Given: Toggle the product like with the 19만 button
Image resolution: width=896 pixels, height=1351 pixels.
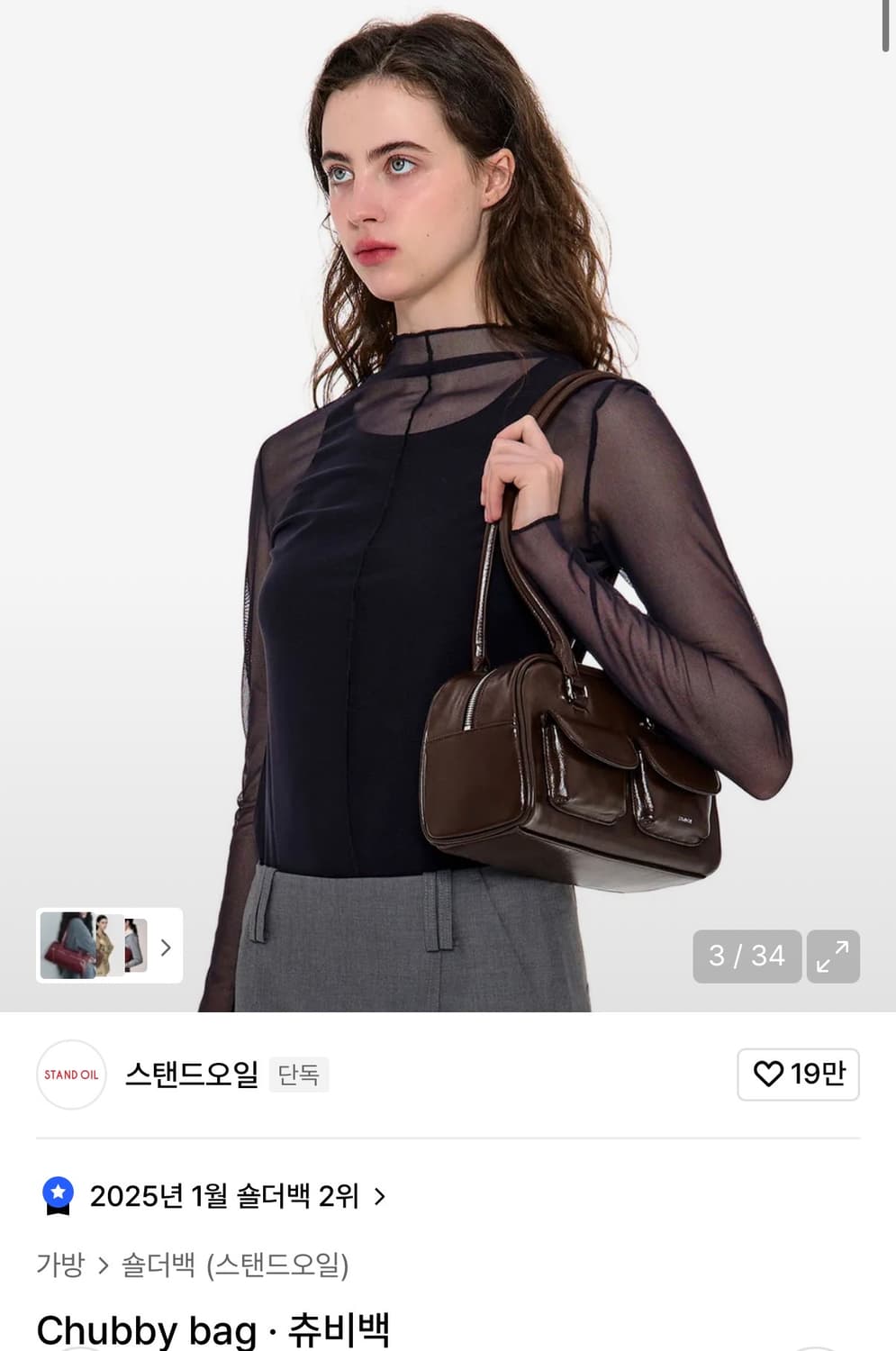Looking at the screenshot, I should point(798,1074).
